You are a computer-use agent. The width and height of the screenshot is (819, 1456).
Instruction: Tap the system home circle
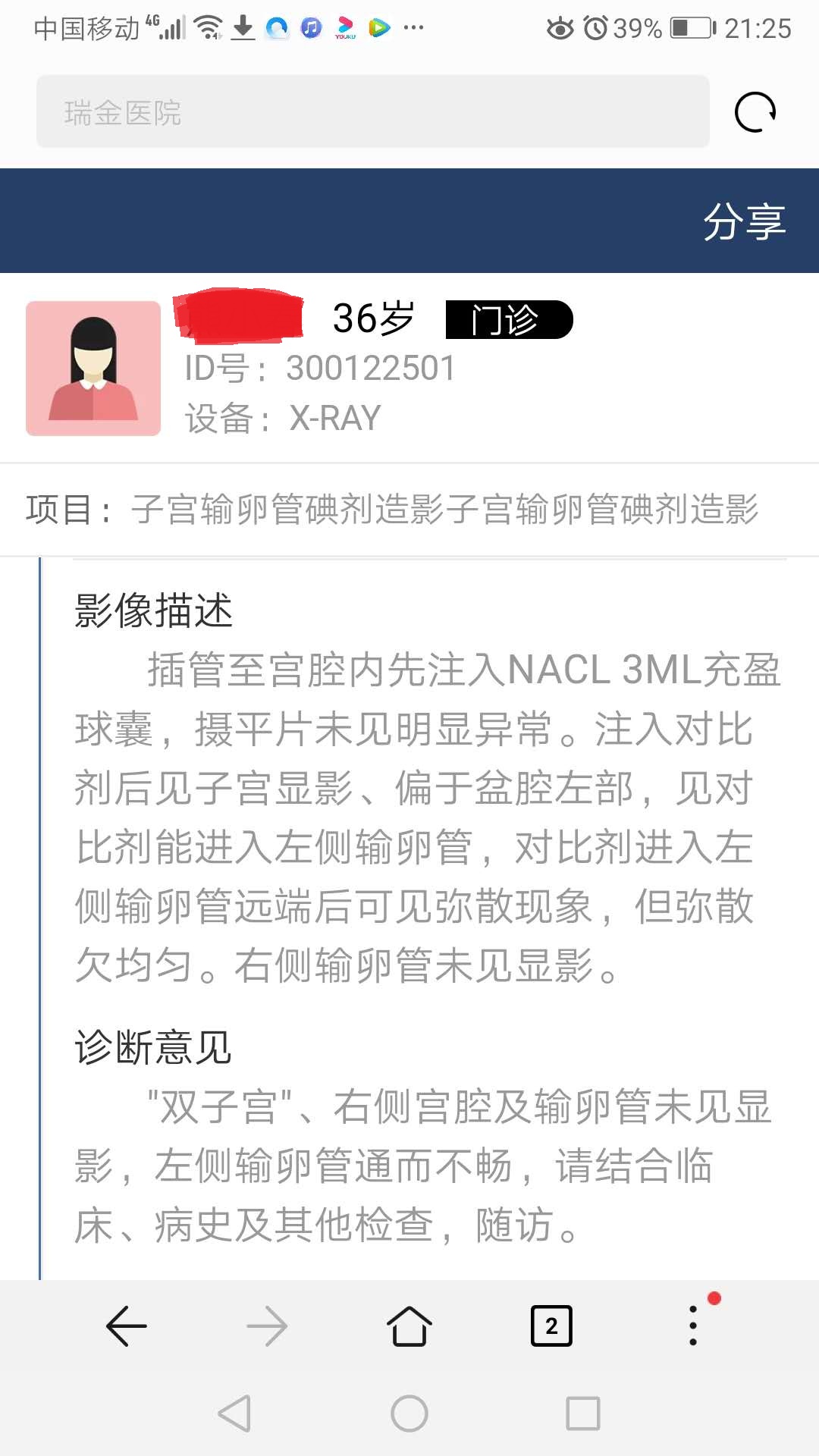pyautogui.click(x=409, y=1414)
